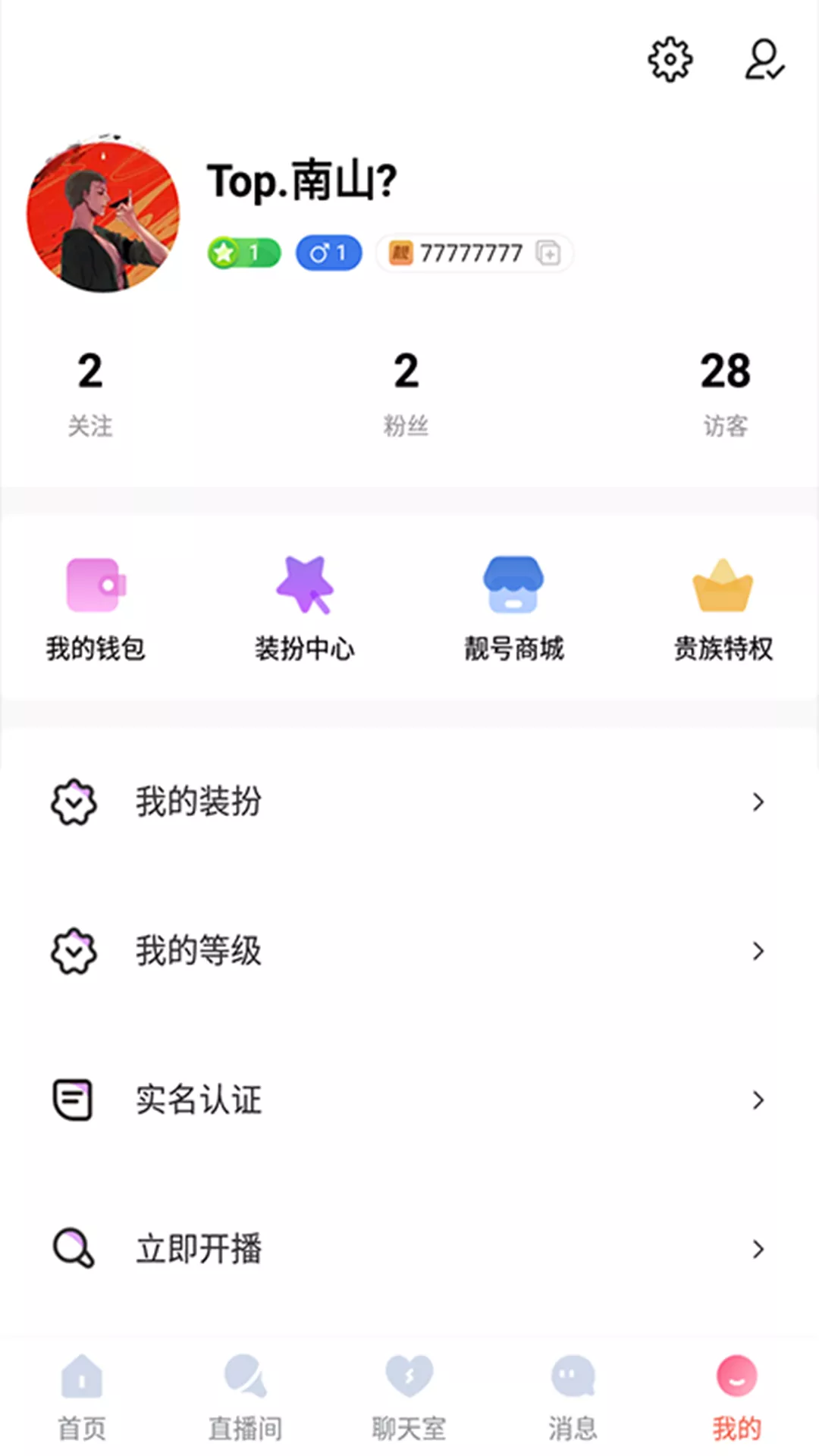Expand the 我的等级 row chevron
Screen dimensions: 819x1456
758,951
